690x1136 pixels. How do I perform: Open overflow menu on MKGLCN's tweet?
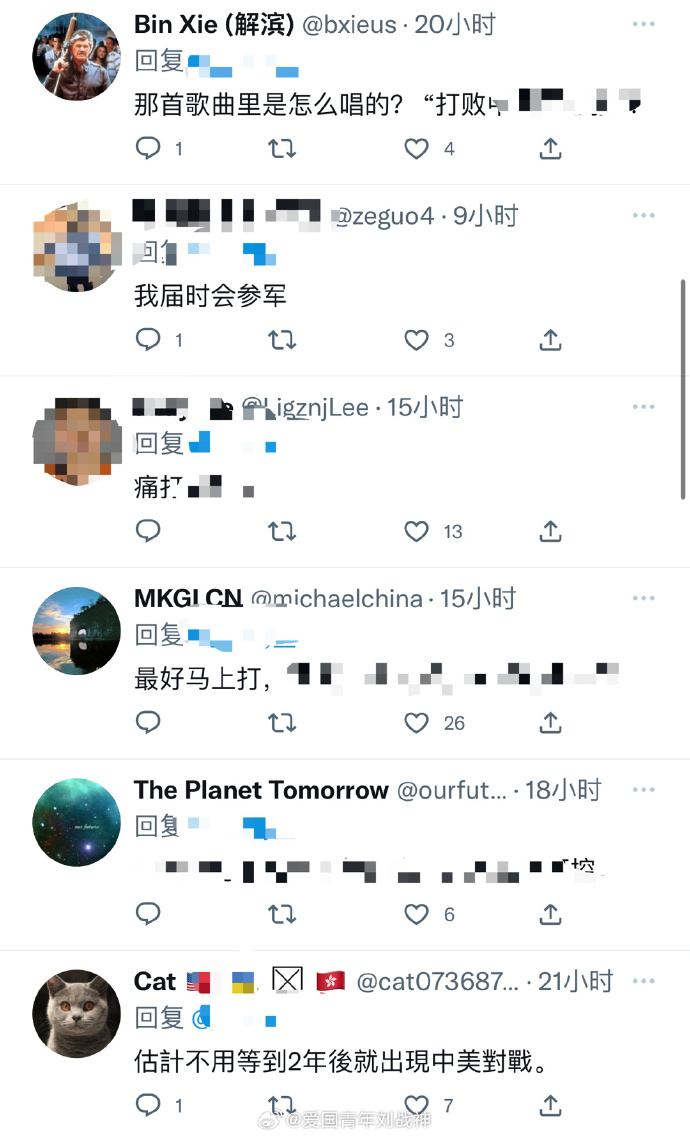pos(643,598)
